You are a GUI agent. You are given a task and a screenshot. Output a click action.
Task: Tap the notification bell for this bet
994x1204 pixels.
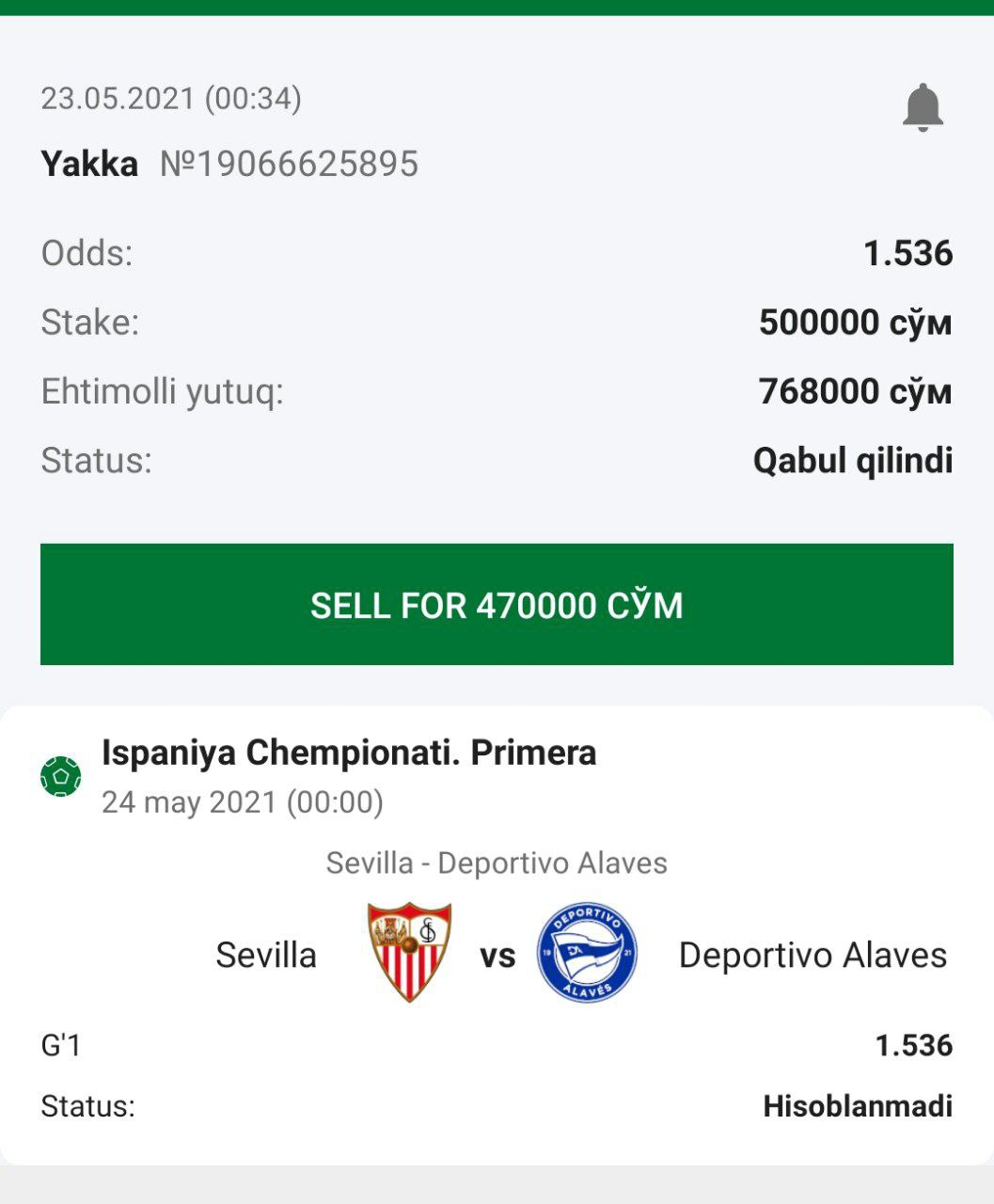[923, 107]
